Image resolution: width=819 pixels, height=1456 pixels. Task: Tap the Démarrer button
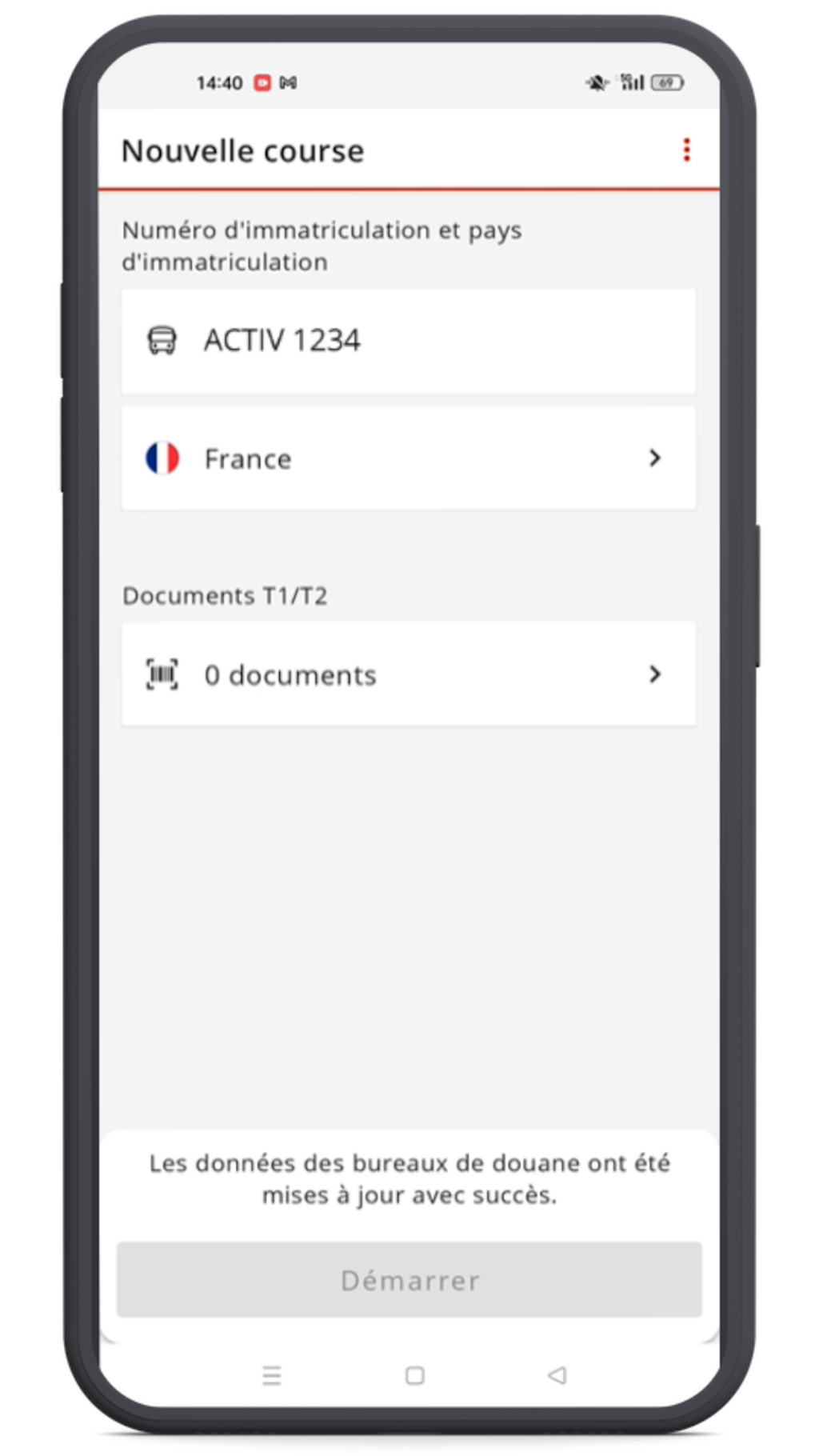pyautogui.click(x=409, y=1279)
